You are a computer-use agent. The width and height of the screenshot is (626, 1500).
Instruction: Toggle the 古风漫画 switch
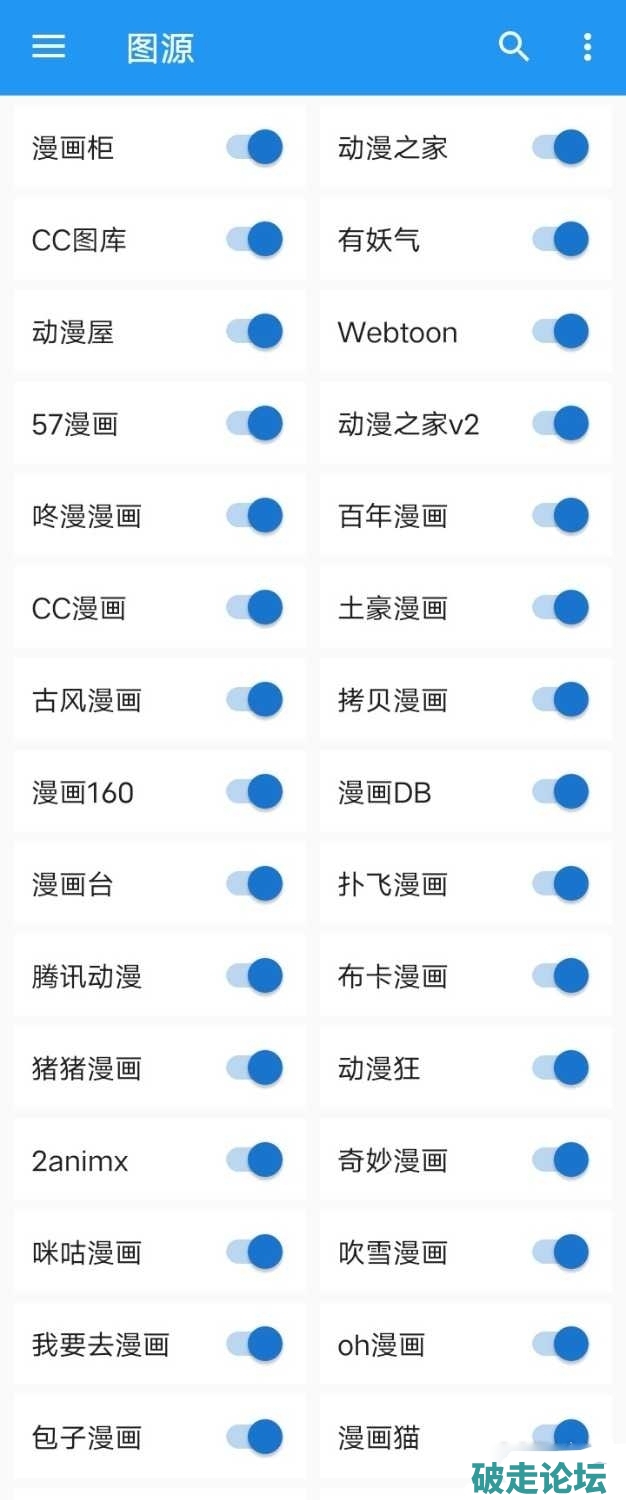click(x=255, y=700)
